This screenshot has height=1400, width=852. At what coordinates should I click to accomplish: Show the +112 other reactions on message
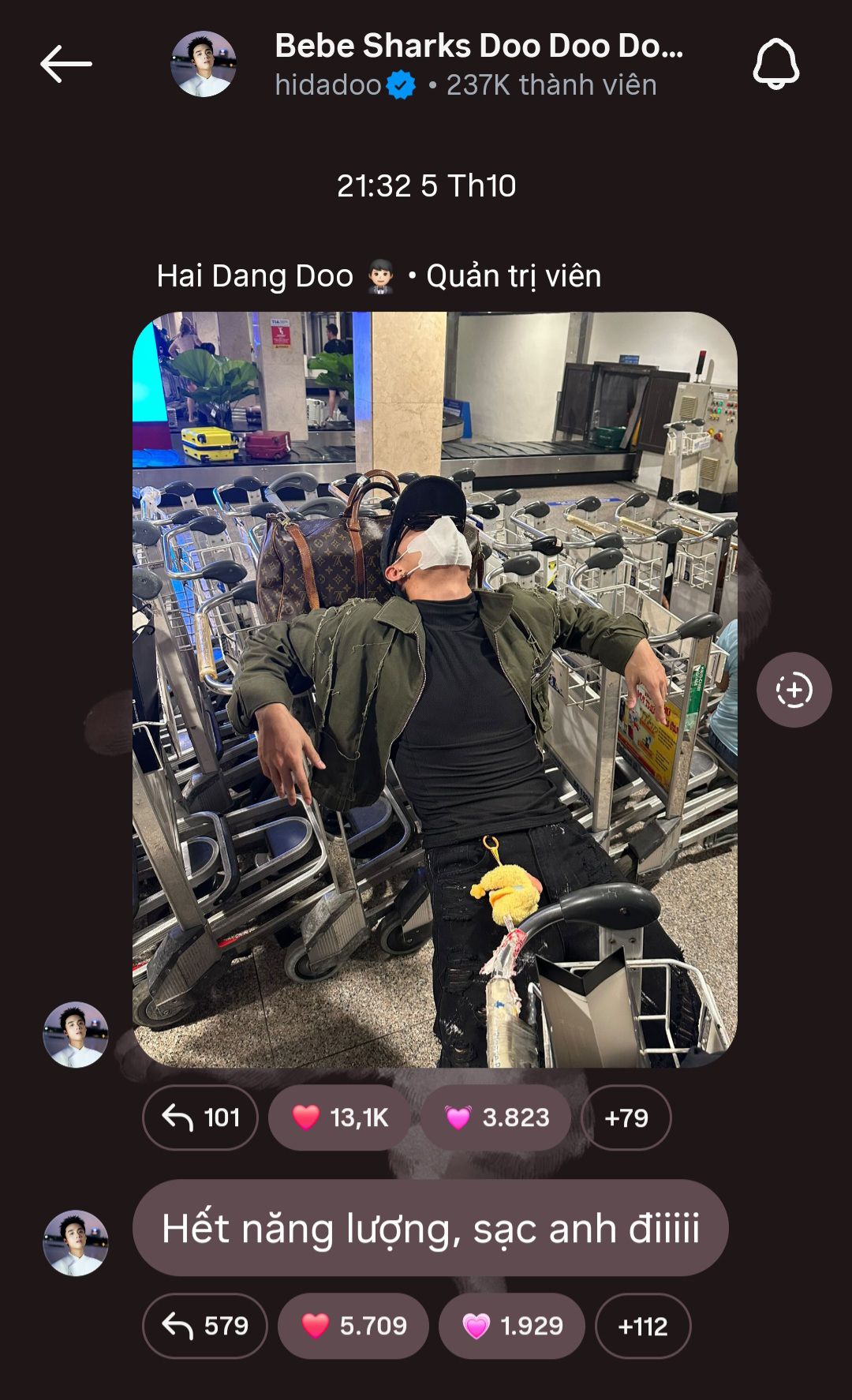point(643,1326)
